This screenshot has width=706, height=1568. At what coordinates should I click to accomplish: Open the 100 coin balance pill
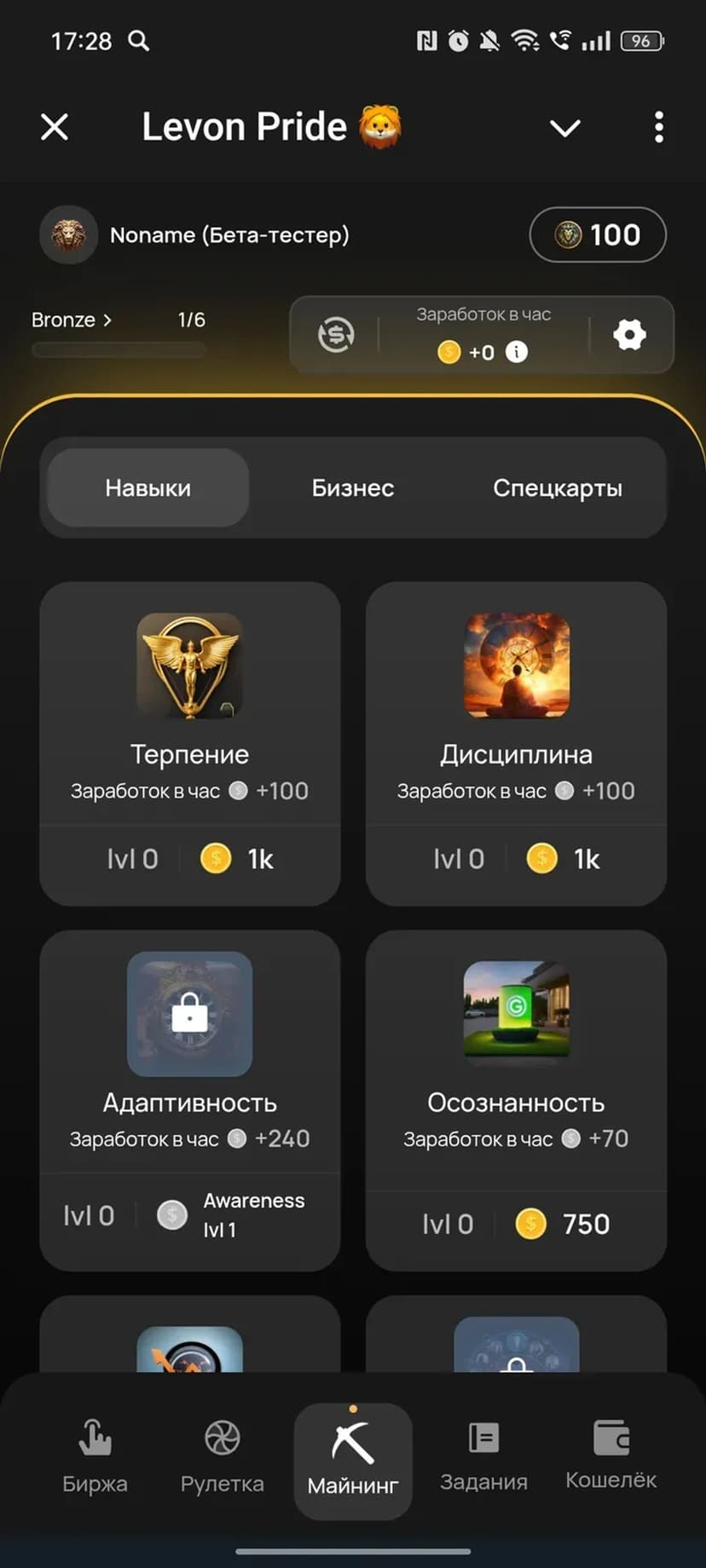[598, 235]
